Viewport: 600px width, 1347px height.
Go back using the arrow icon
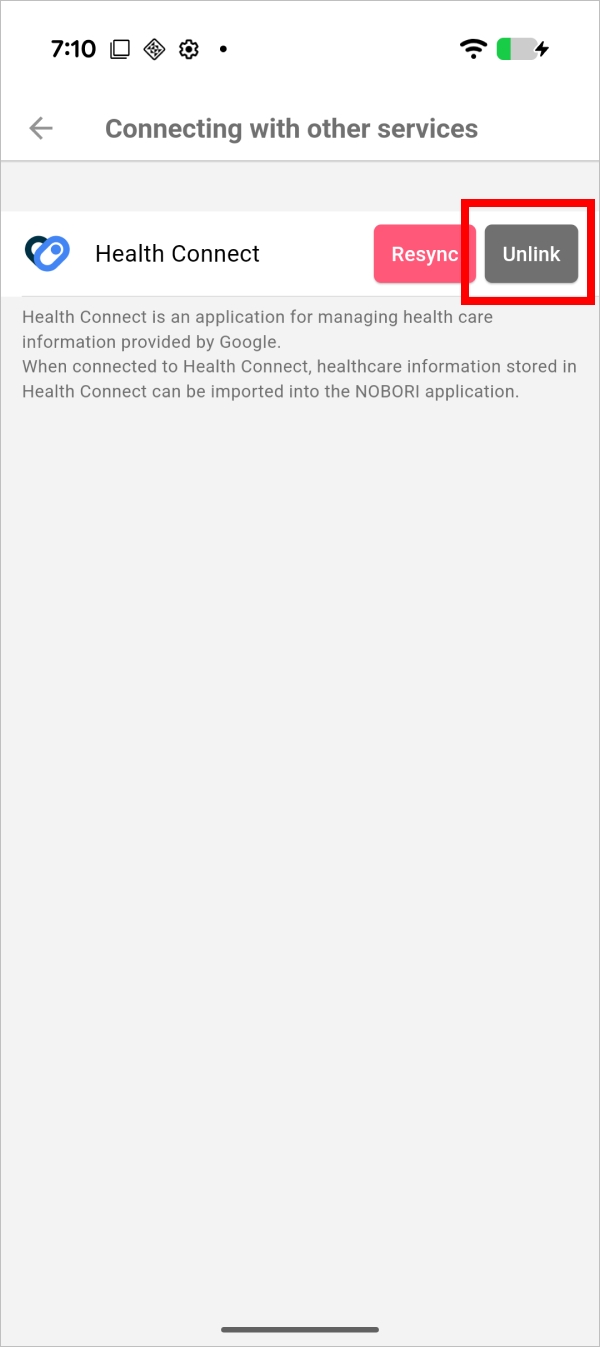pyautogui.click(x=41, y=128)
